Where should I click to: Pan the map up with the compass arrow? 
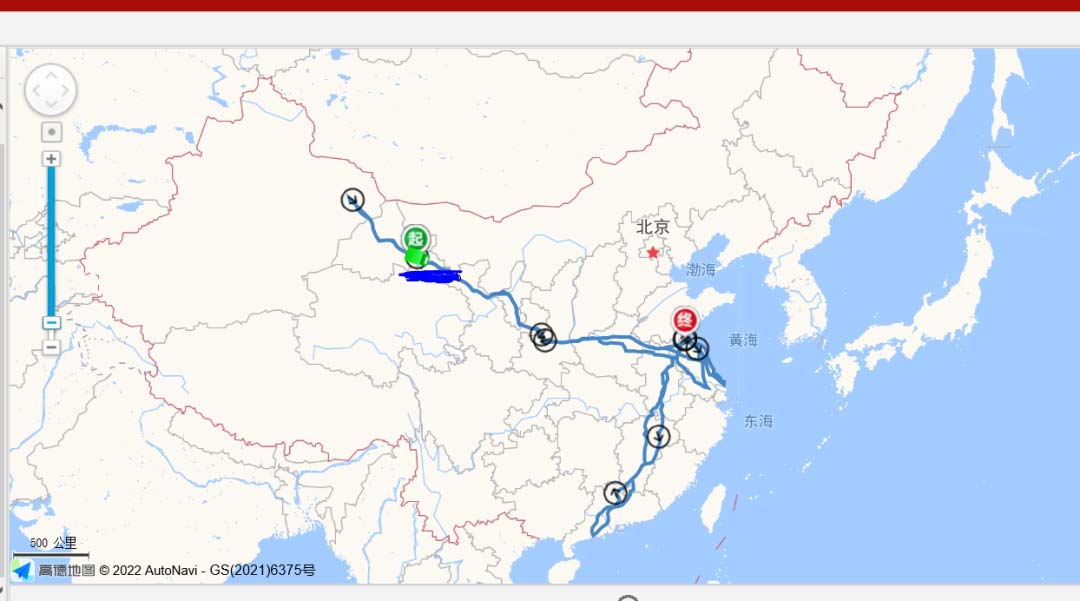coord(51,76)
